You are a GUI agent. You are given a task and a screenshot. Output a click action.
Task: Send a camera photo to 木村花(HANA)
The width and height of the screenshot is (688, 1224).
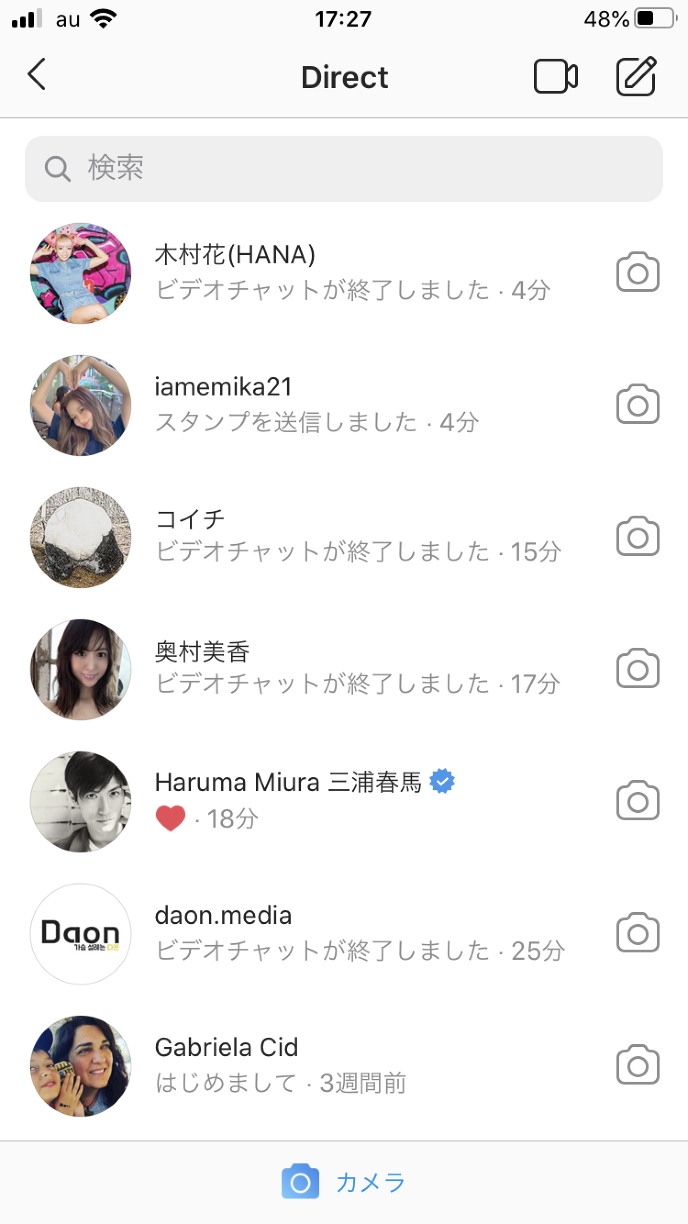point(638,273)
